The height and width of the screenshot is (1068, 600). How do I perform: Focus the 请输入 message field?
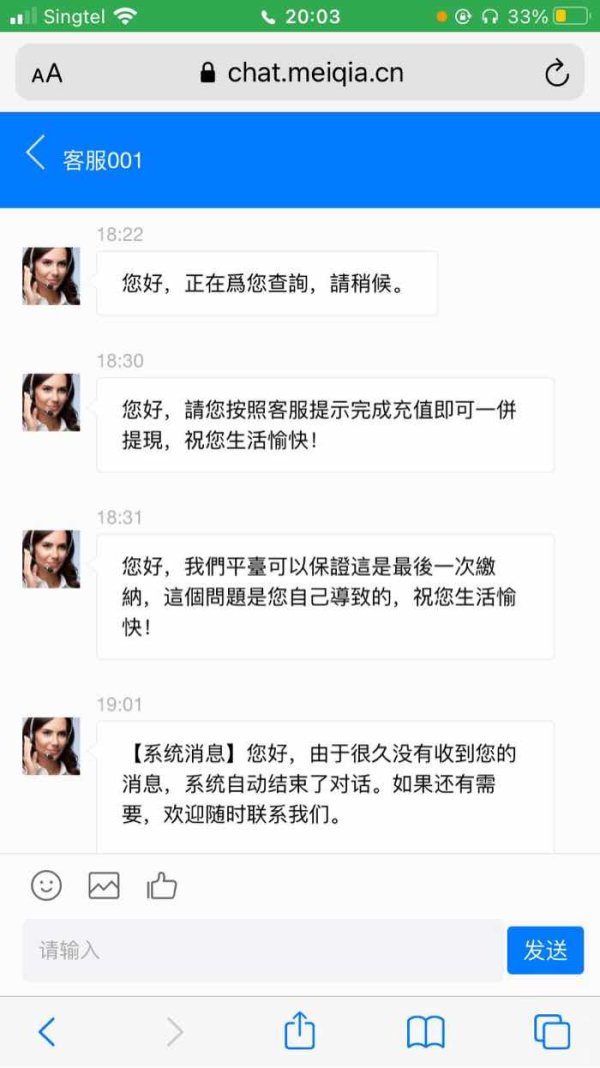264,950
